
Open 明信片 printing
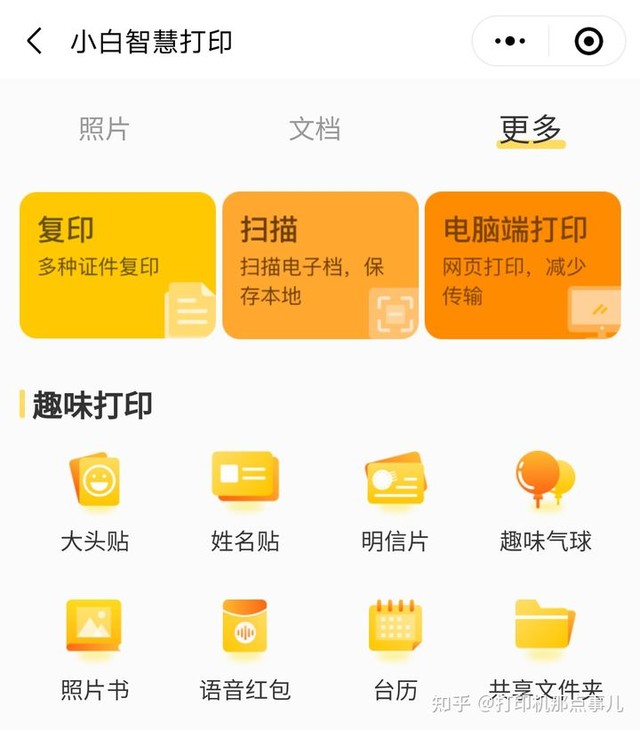[x=395, y=500]
